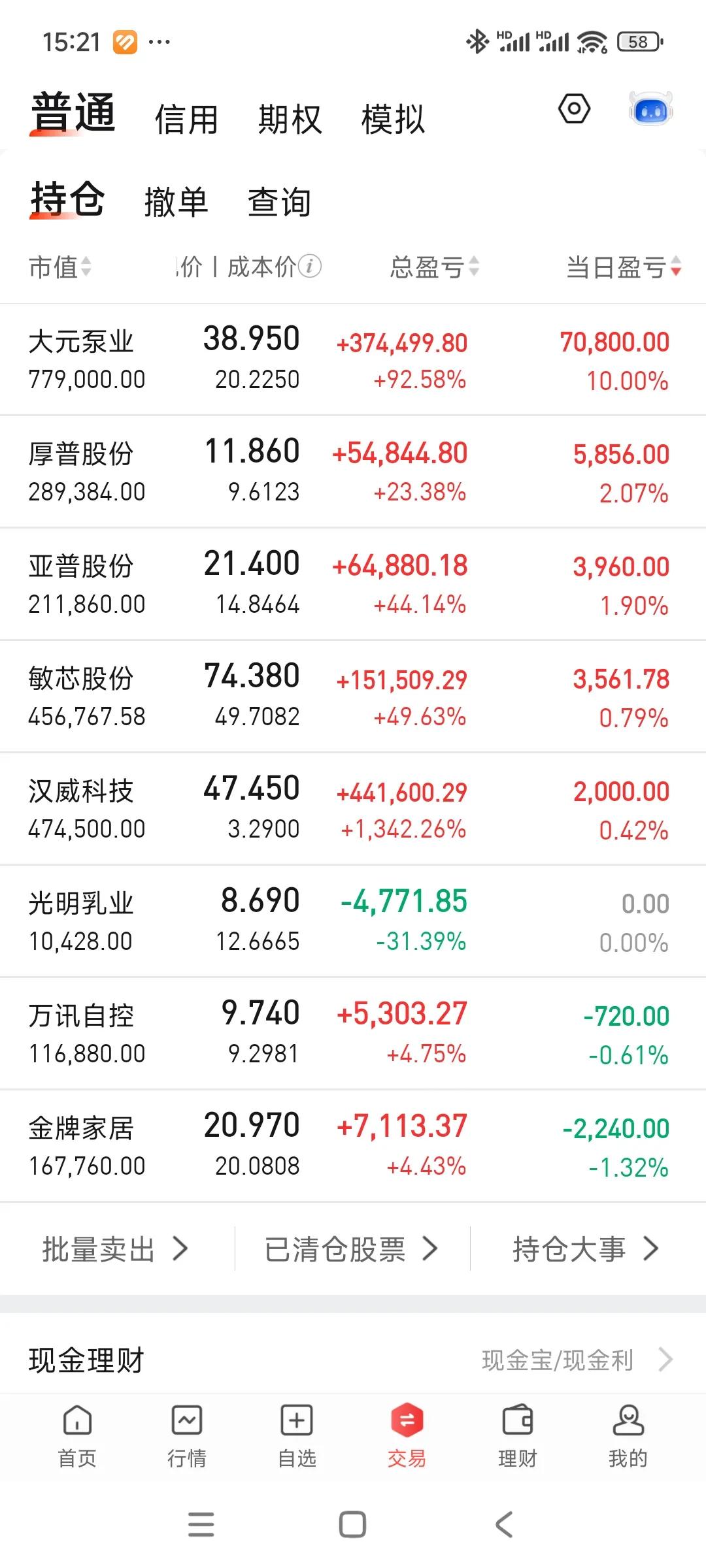Open 批量卖出
Image resolution: width=706 pixels, height=1568 pixels.
(x=116, y=1249)
